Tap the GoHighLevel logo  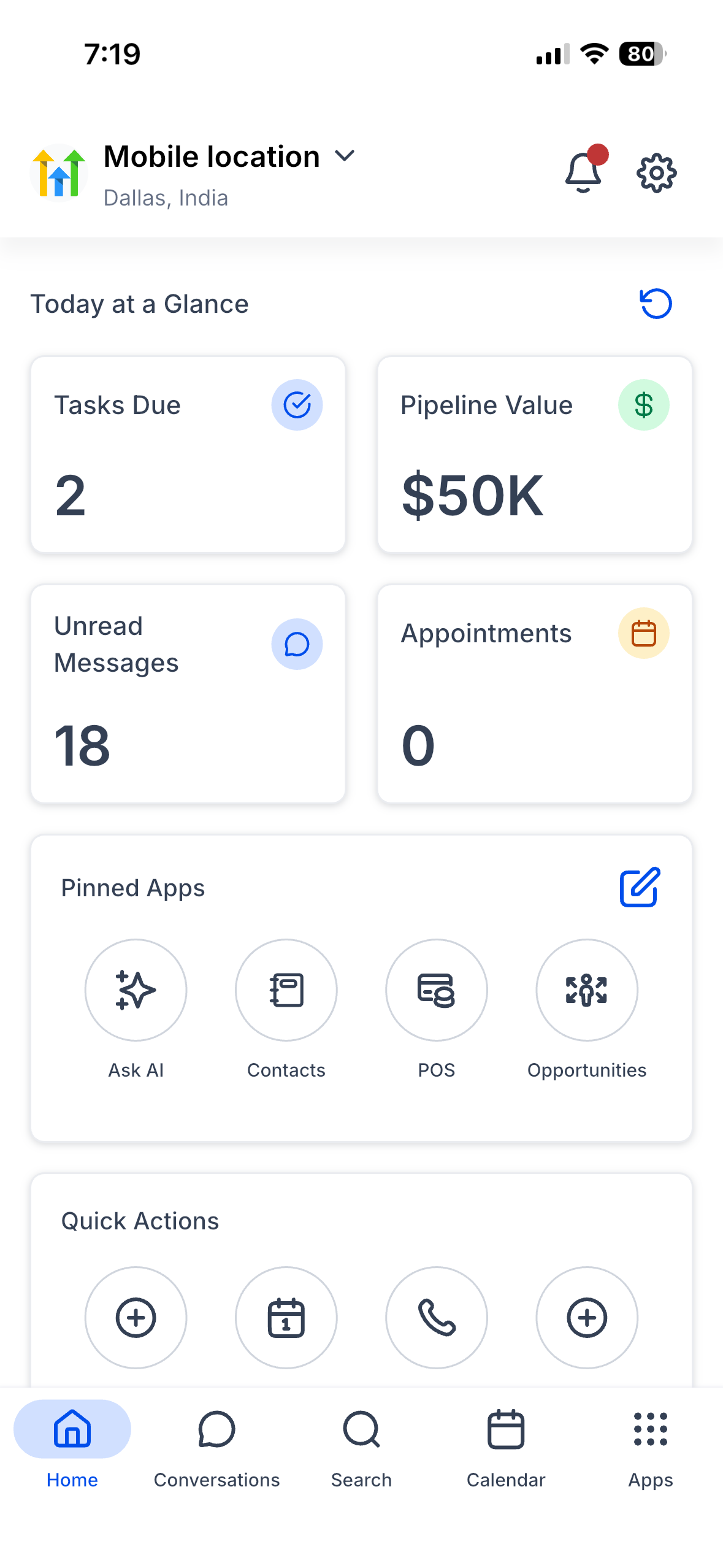58,172
